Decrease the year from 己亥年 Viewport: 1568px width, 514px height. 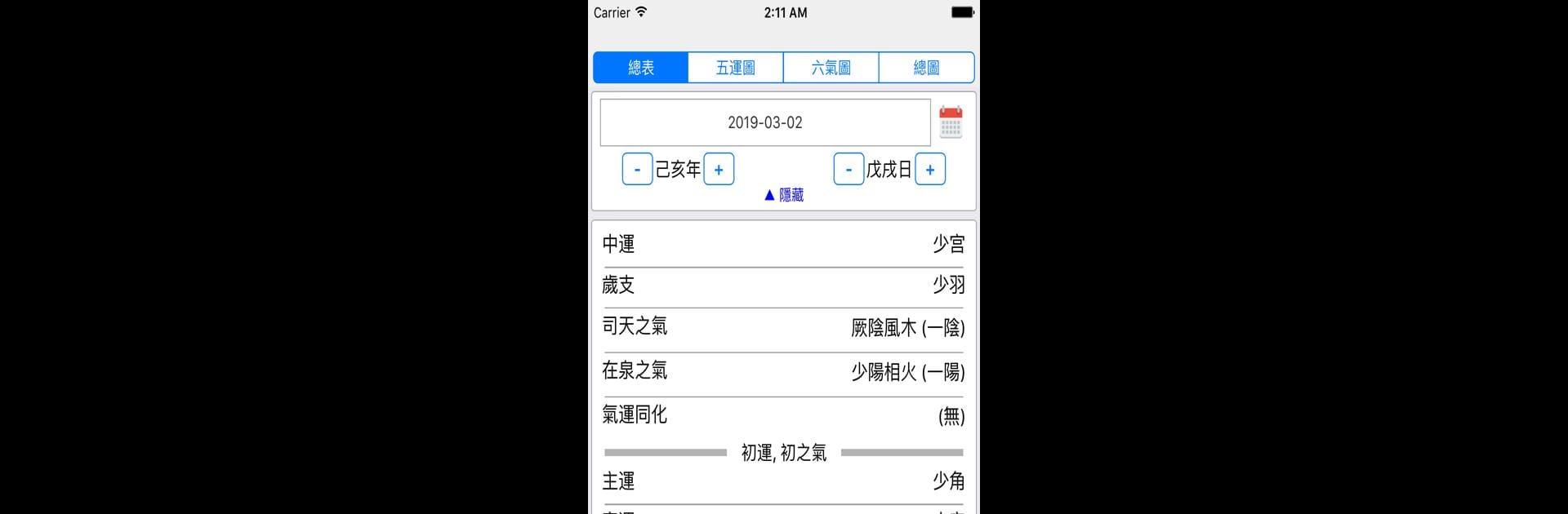coord(637,170)
